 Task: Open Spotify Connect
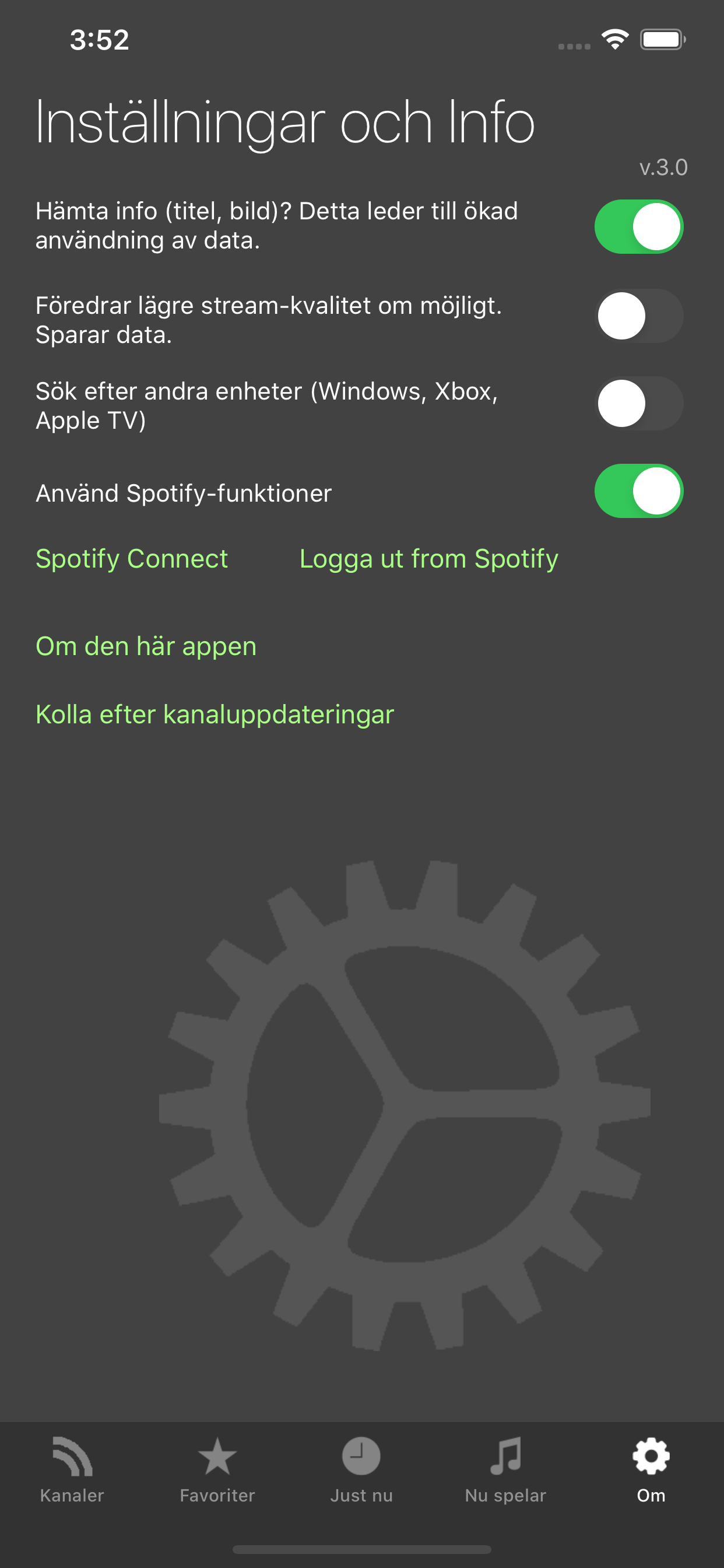point(132,559)
